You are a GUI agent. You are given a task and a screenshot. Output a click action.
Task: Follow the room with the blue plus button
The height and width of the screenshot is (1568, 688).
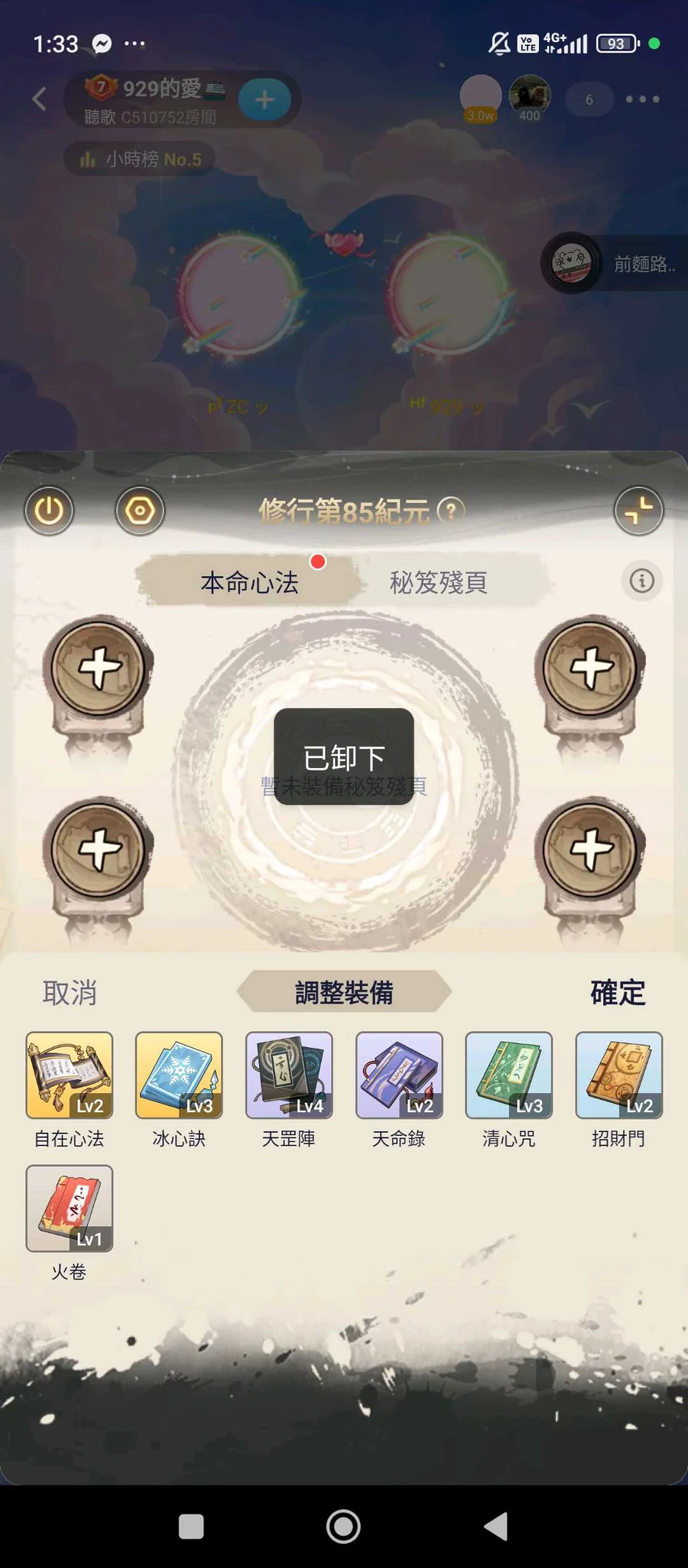pyautogui.click(x=264, y=99)
